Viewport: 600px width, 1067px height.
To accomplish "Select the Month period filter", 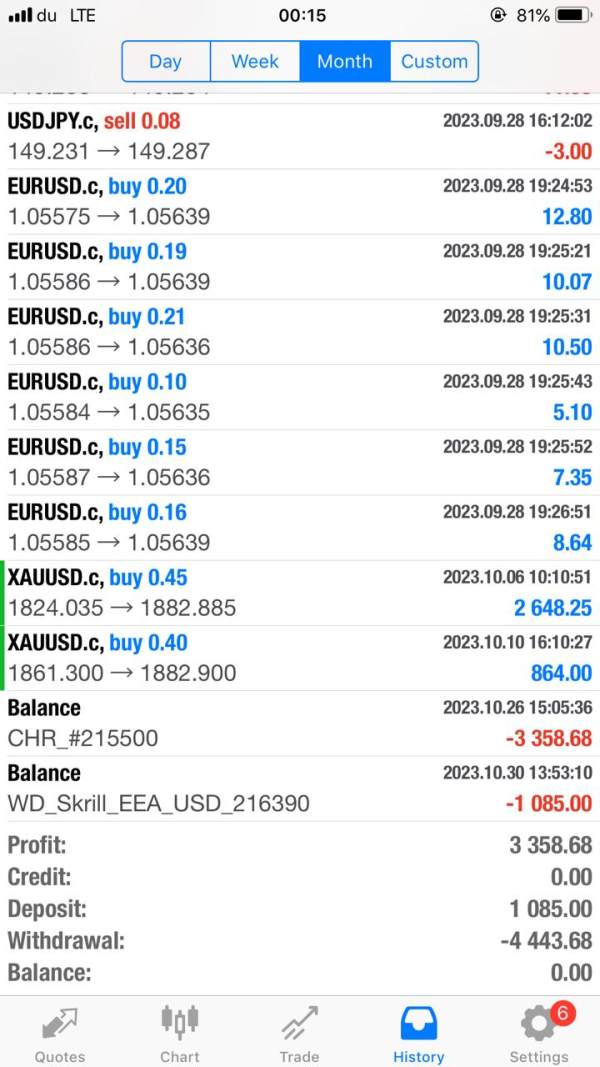I will click(x=345, y=61).
